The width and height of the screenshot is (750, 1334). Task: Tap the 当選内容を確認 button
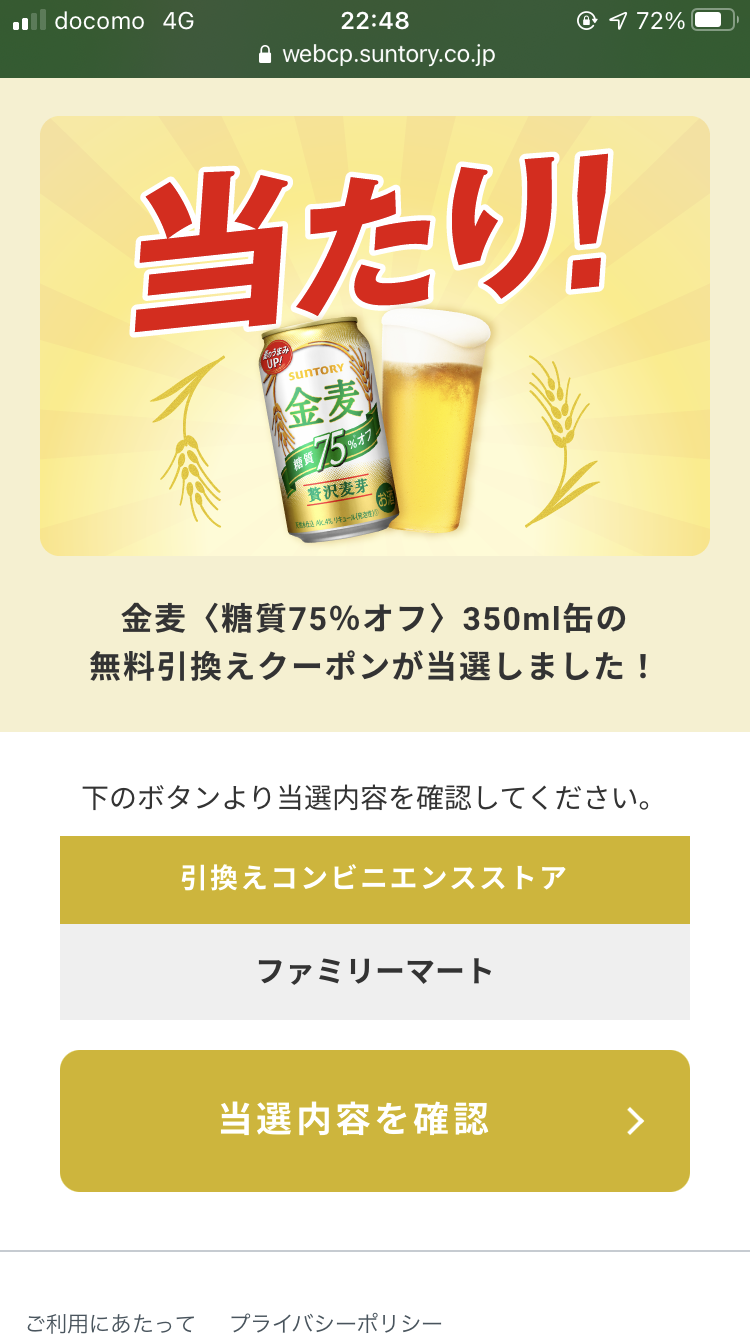tap(375, 1121)
